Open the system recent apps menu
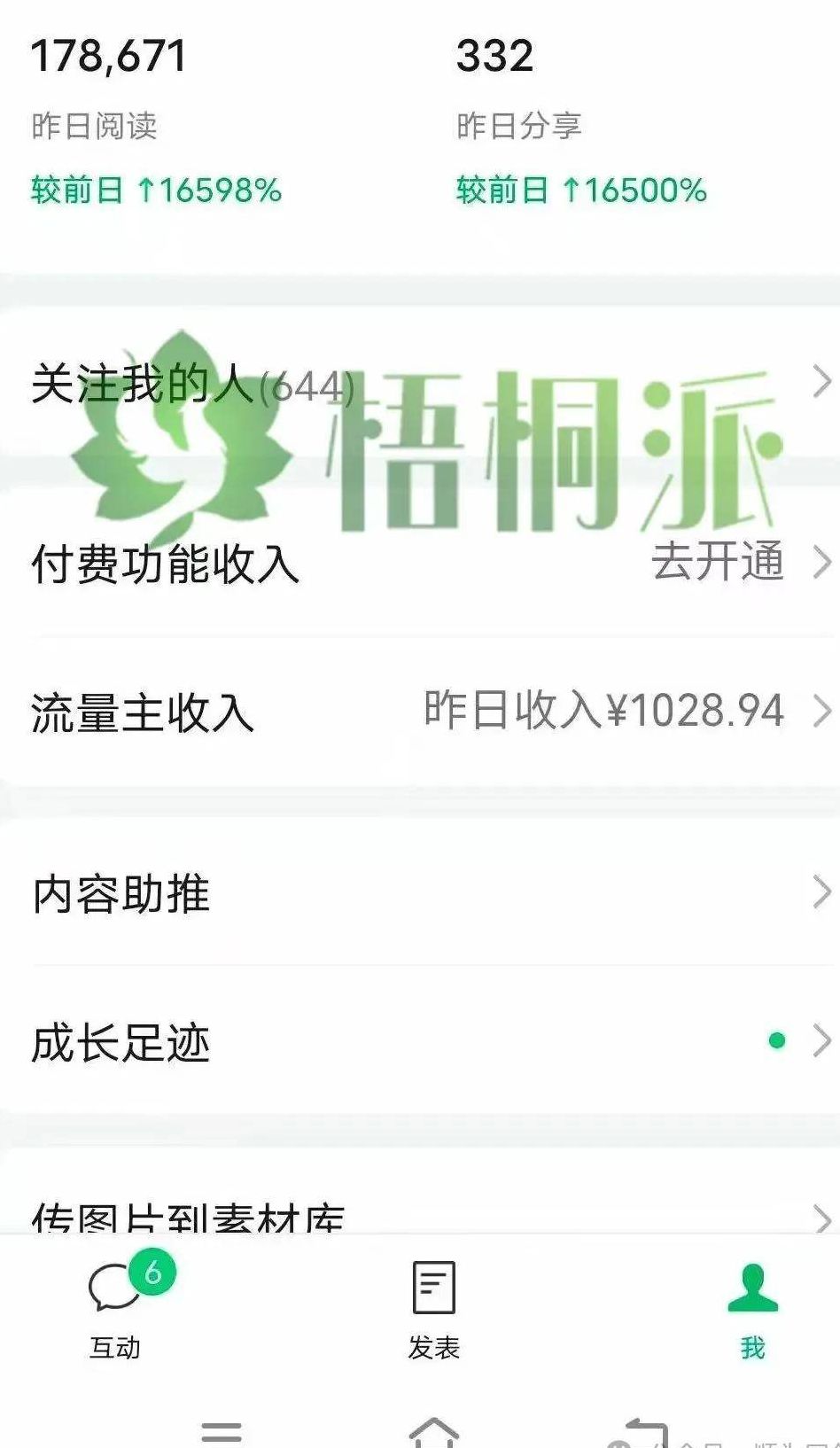The image size is (840, 1448). coord(222,1431)
